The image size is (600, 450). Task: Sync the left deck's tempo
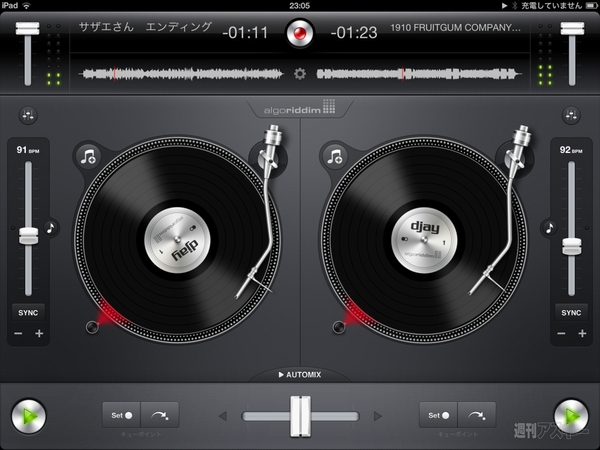click(x=28, y=311)
